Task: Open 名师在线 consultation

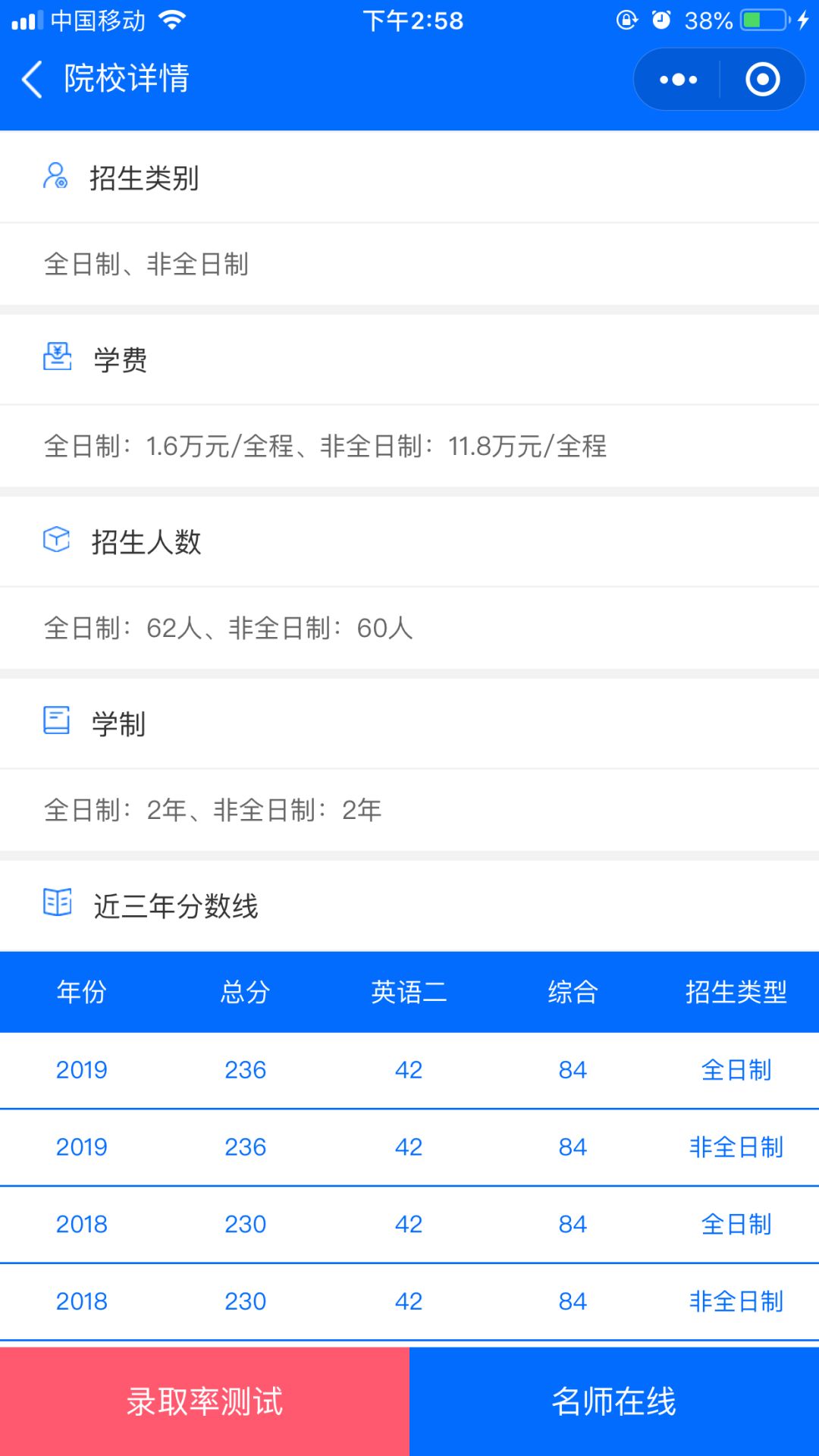Action: [614, 1401]
